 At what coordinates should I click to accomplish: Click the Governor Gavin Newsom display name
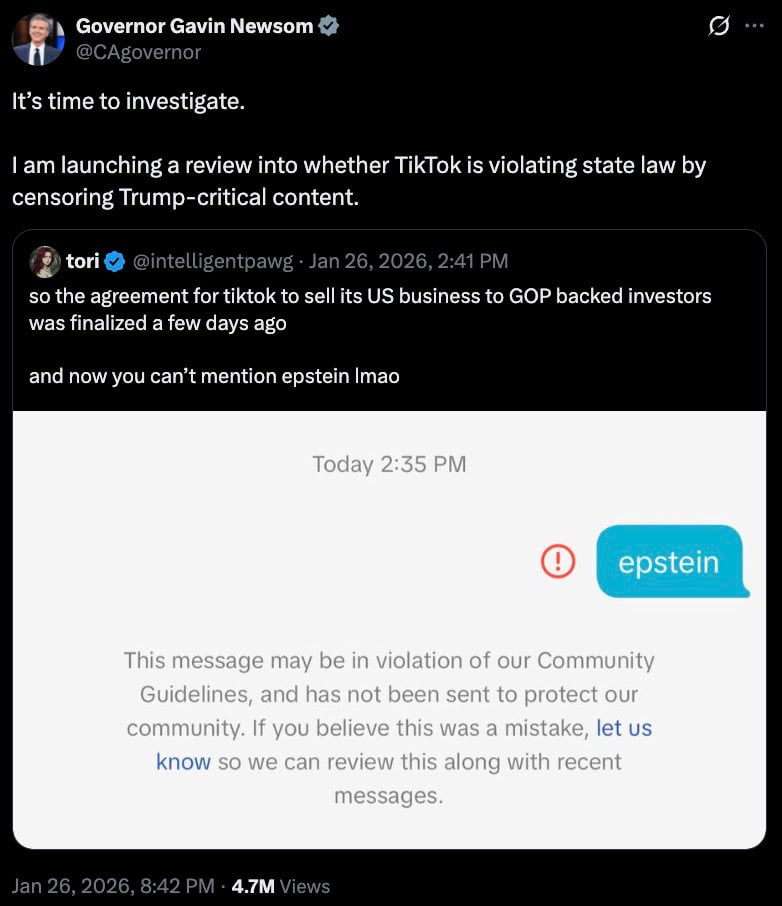tap(196, 27)
